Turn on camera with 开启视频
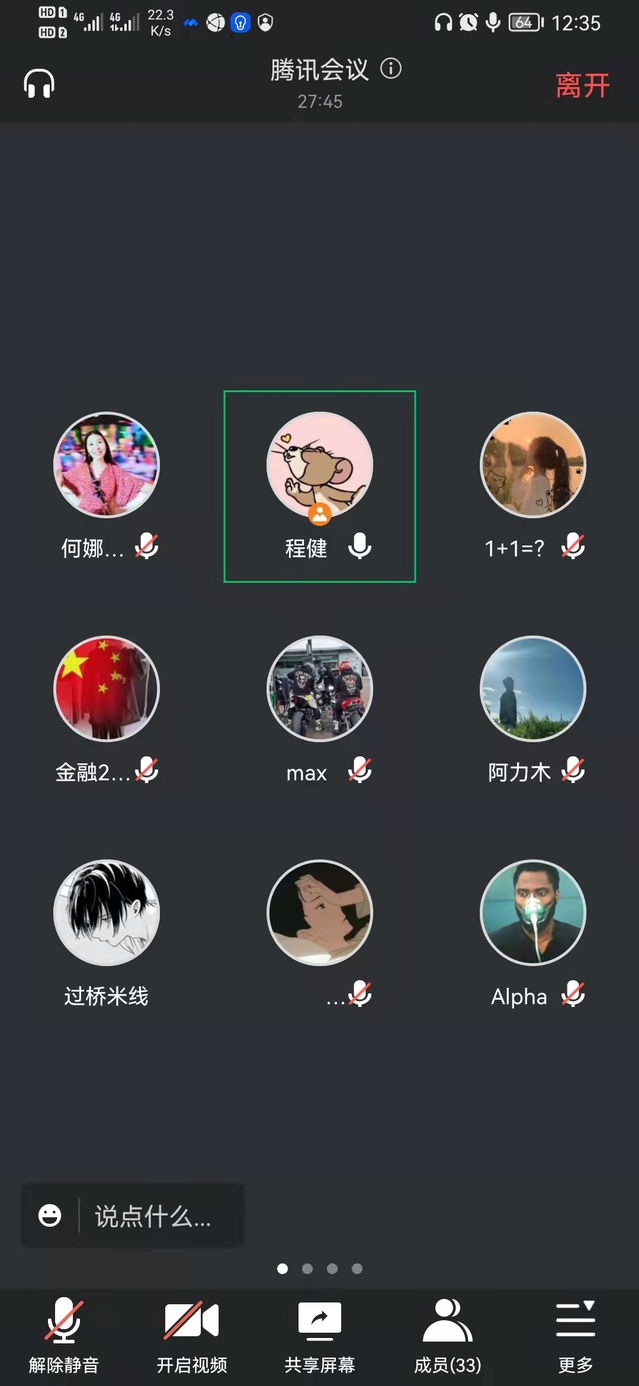639x1386 pixels. coord(191,1334)
